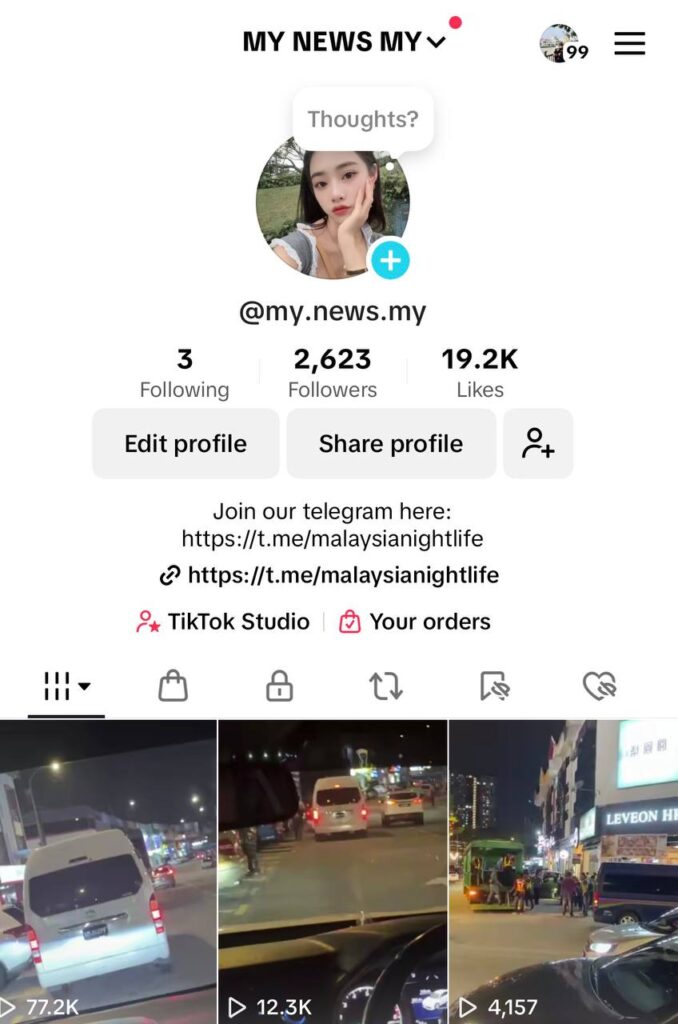Open the video with 77.2K views
Screen dimensions: 678x1024
[x=107, y=870]
